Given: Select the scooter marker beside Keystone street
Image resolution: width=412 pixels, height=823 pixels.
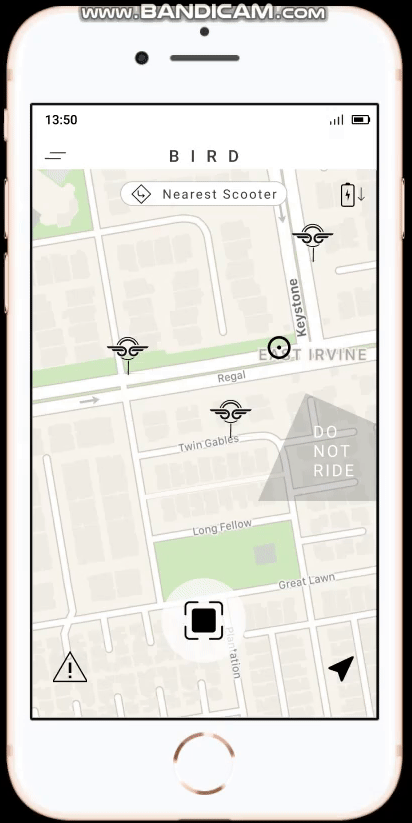Looking at the screenshot, I should 313,241.
